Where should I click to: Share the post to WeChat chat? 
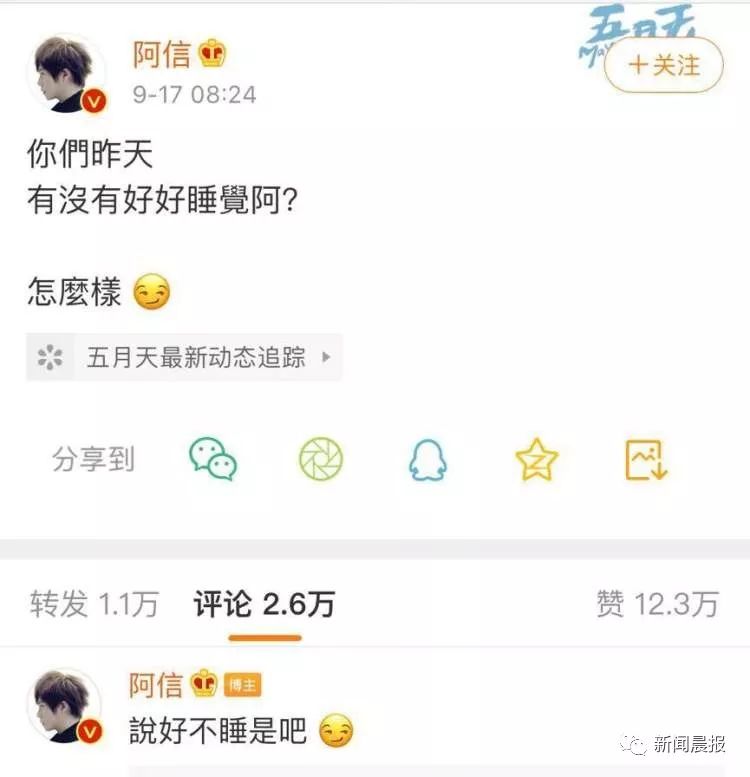tap(213, 460)
